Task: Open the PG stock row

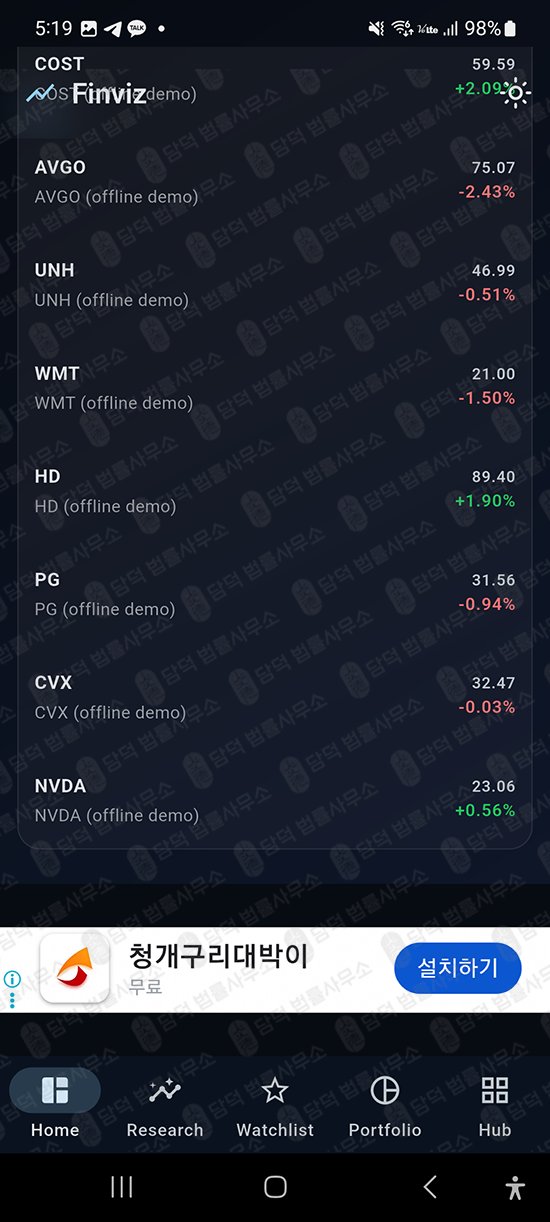Action: tap(275, 593)
